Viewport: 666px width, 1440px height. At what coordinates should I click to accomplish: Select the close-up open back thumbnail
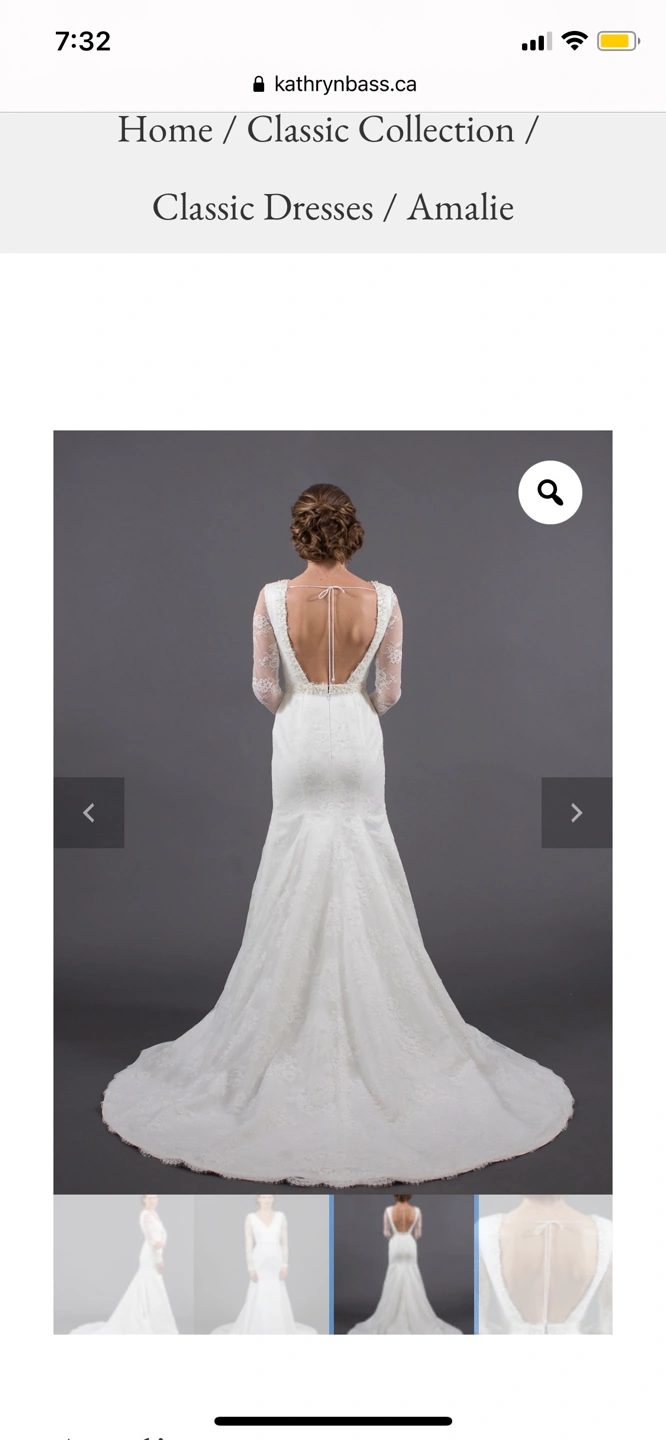(x=545, y=1265)
